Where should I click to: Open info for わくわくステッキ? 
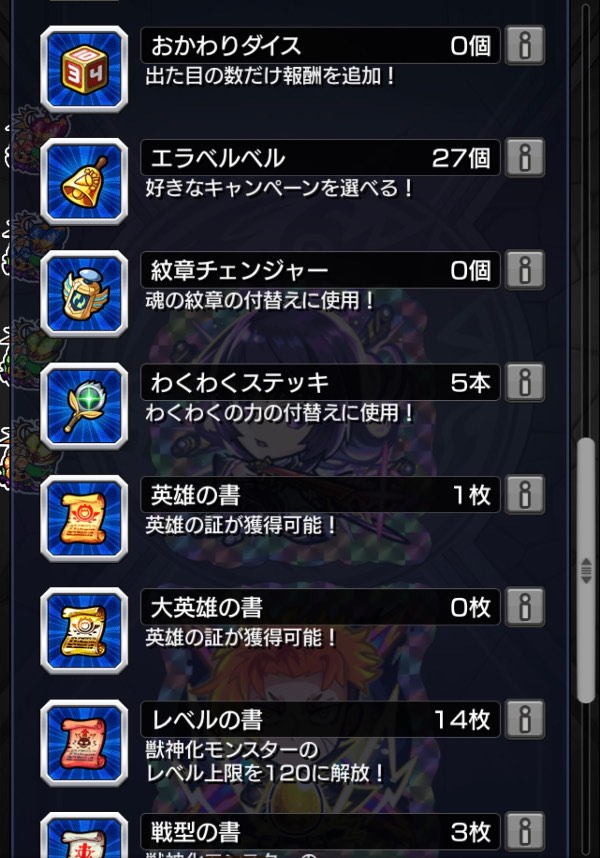(x=524, y=382)
